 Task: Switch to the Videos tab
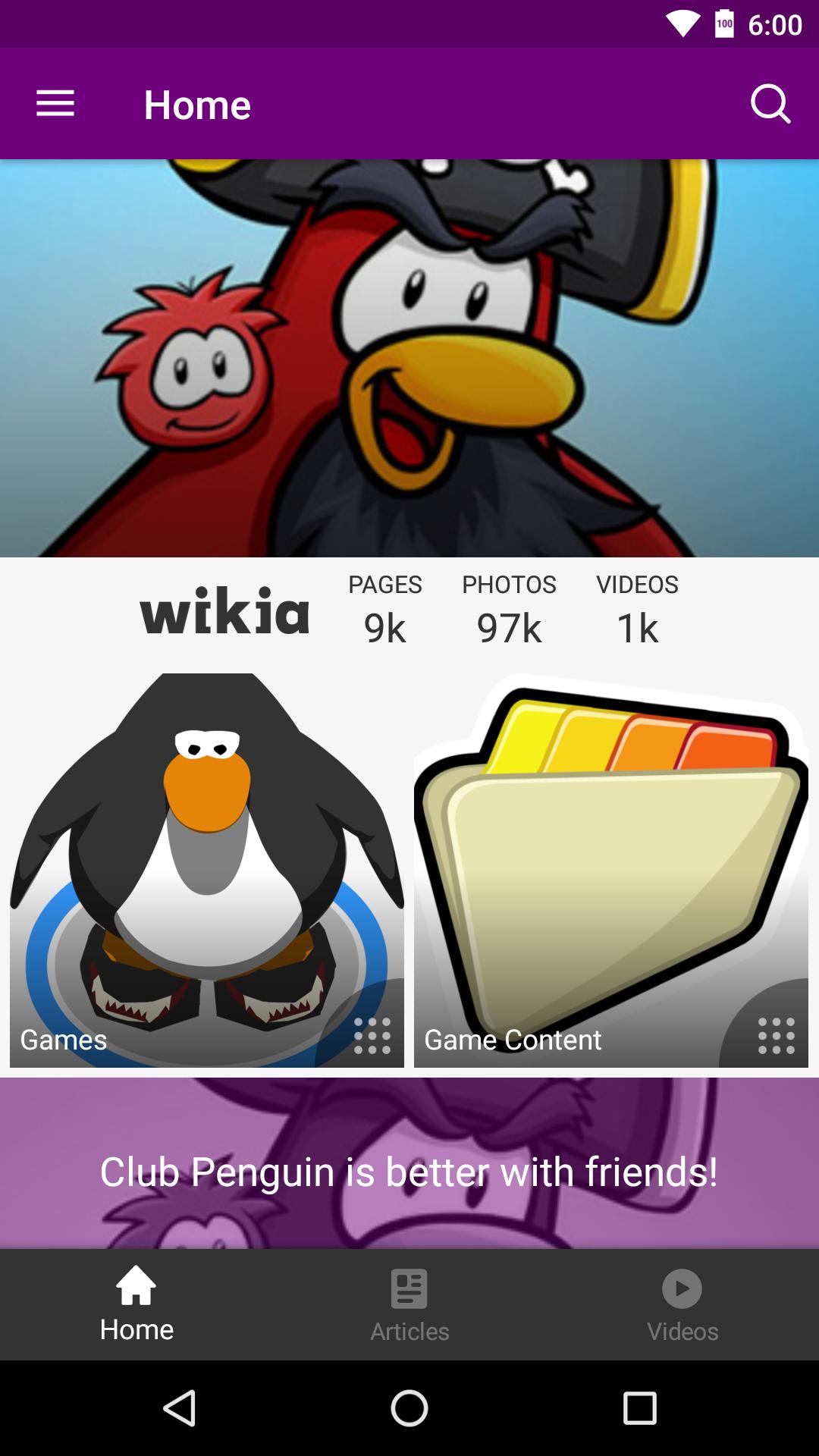point(682,1304)
